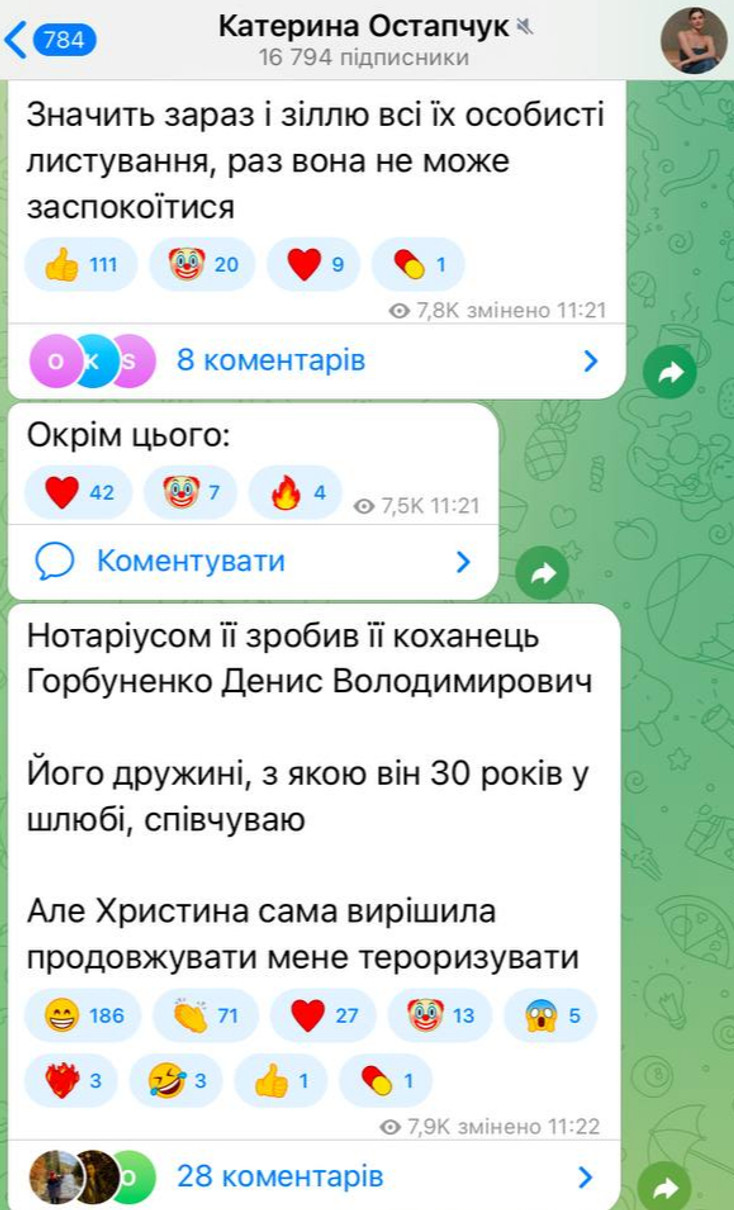Tap clown reaction showing 13
This screenshot has height=1210, width=734.
point(440,1016)
